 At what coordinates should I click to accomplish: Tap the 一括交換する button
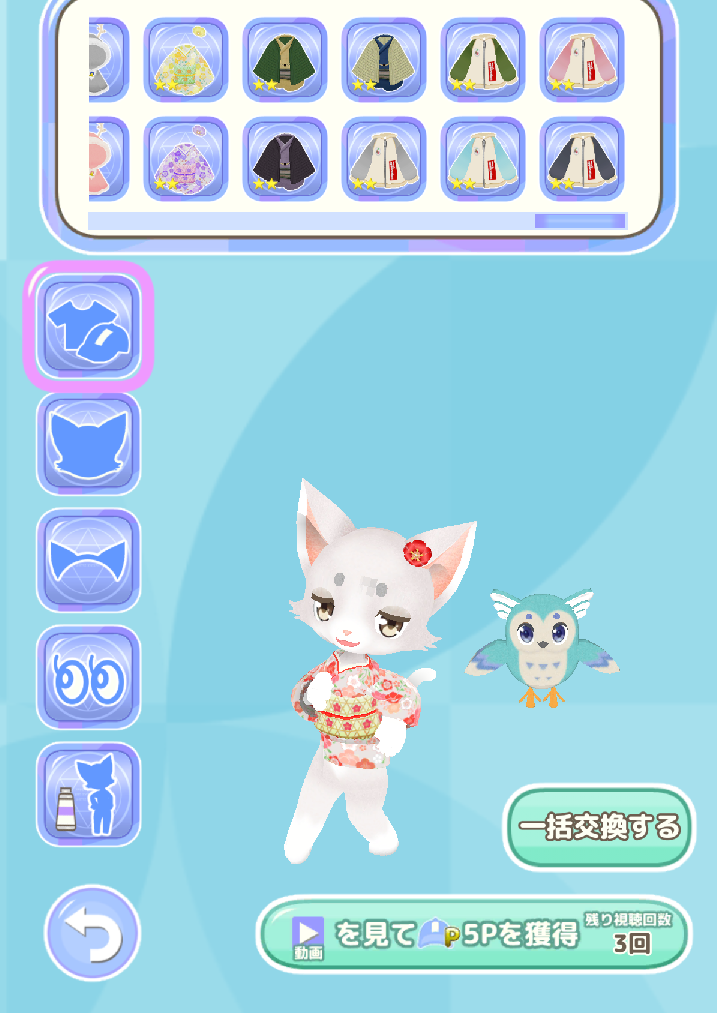click(x=598, y=827)
